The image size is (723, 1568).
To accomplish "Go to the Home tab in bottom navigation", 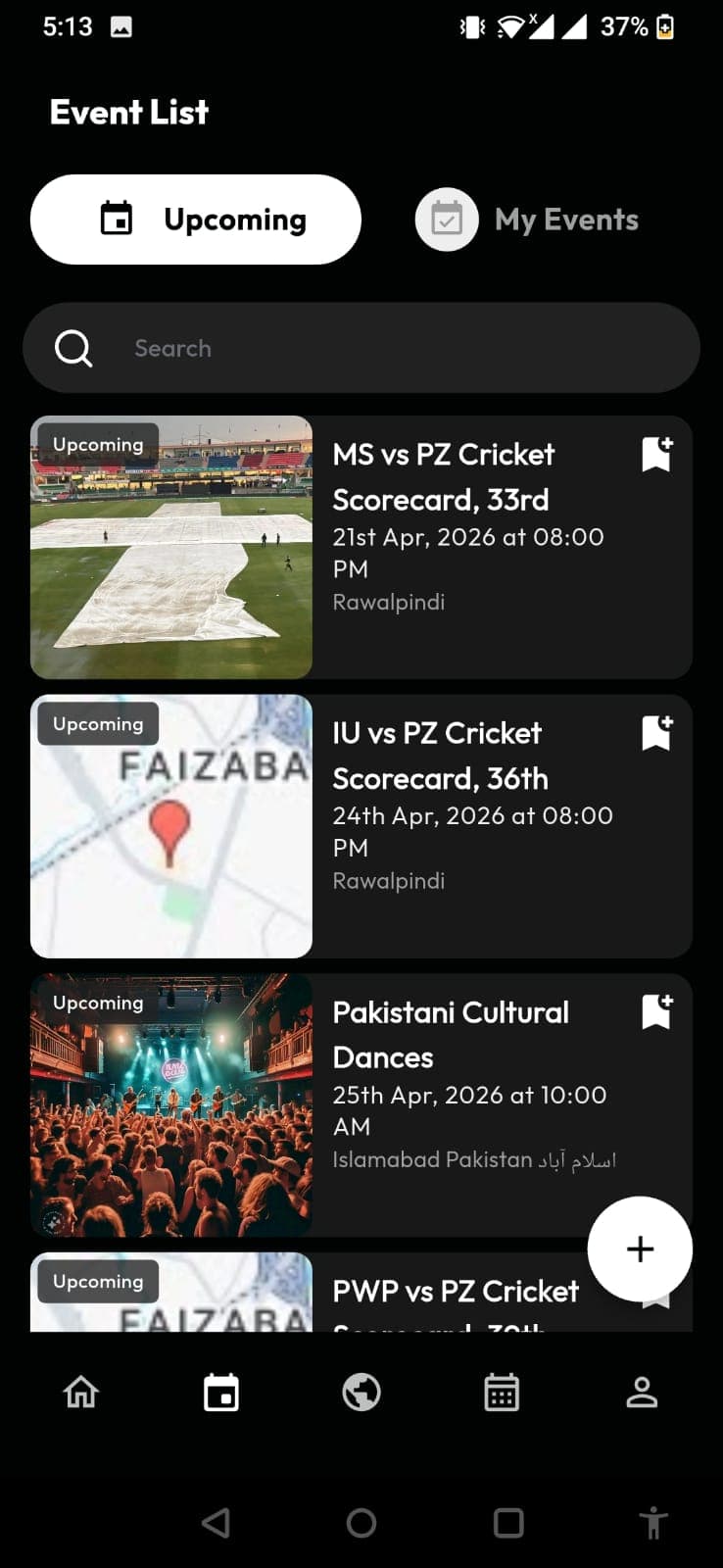I will pyautogui.click(x=81, y=1392).
